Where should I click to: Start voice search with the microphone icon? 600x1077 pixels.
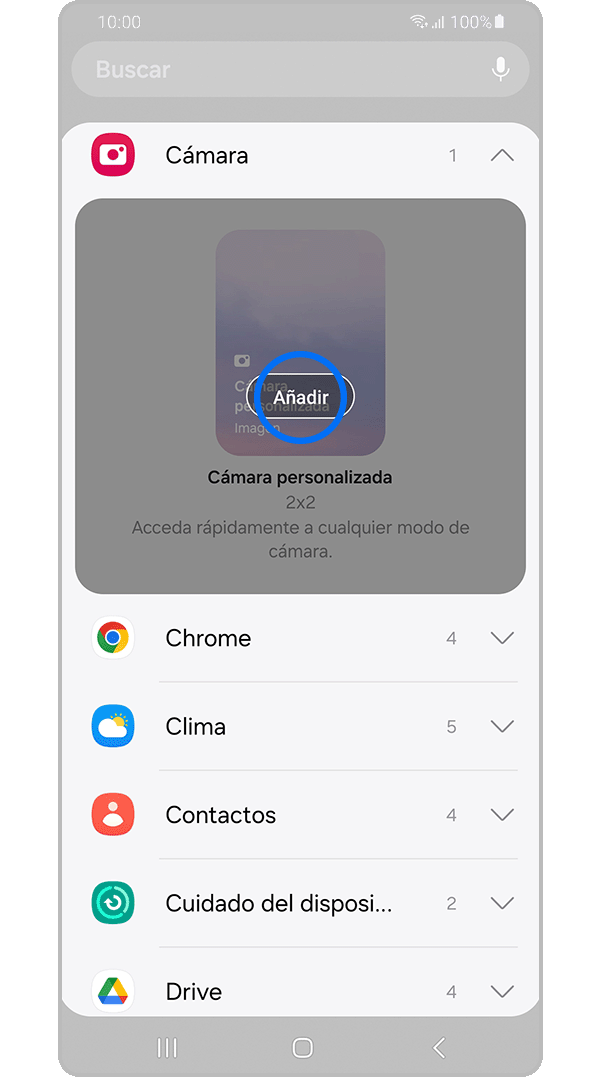[x=500, y=70]
